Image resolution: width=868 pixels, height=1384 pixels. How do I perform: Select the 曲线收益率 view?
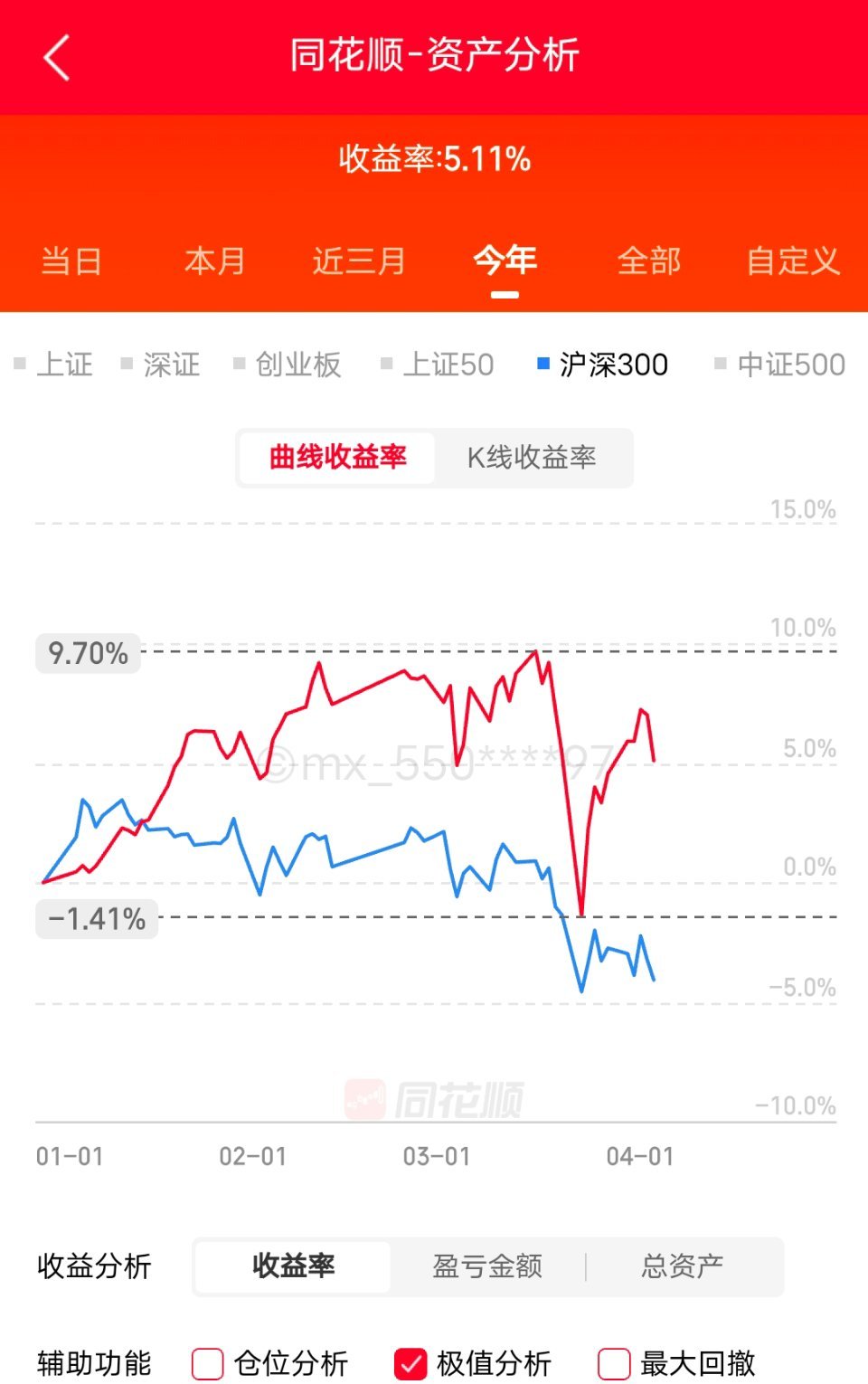(336, 459)
